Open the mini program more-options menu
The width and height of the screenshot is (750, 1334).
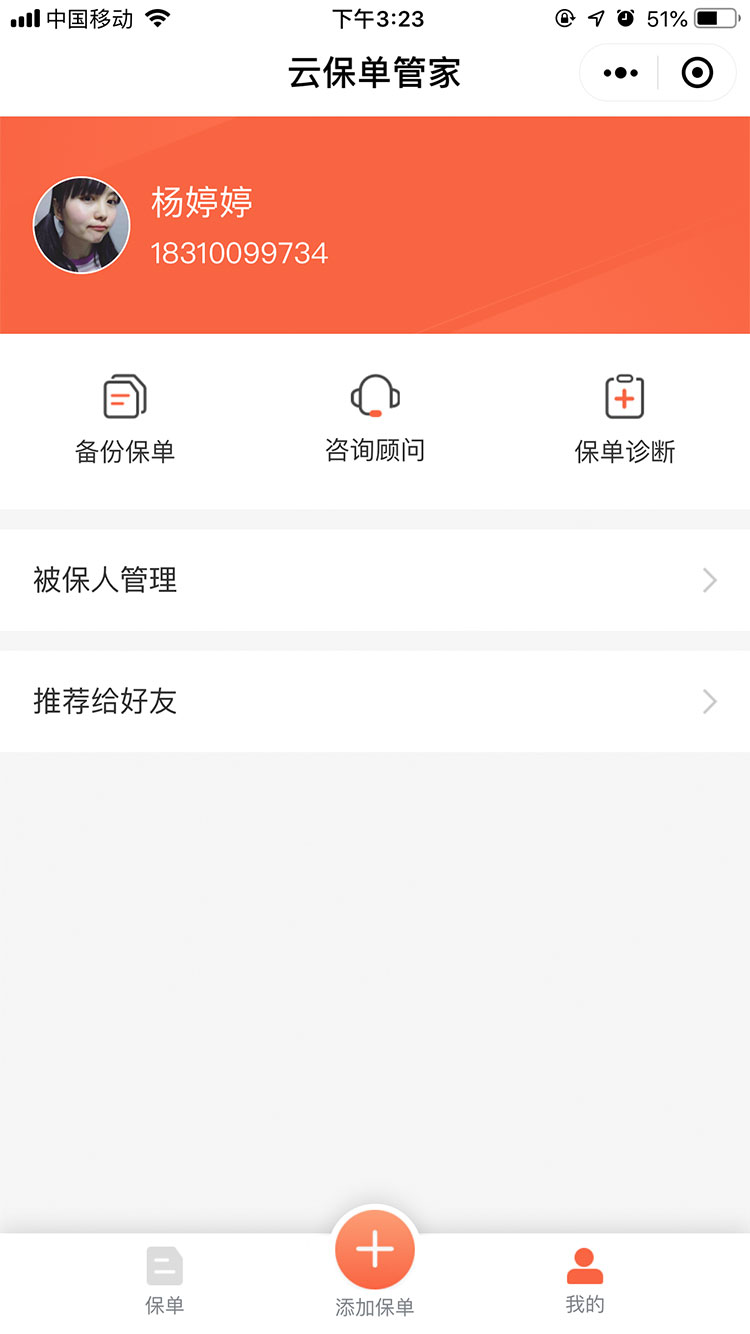[x=620, y=73]
